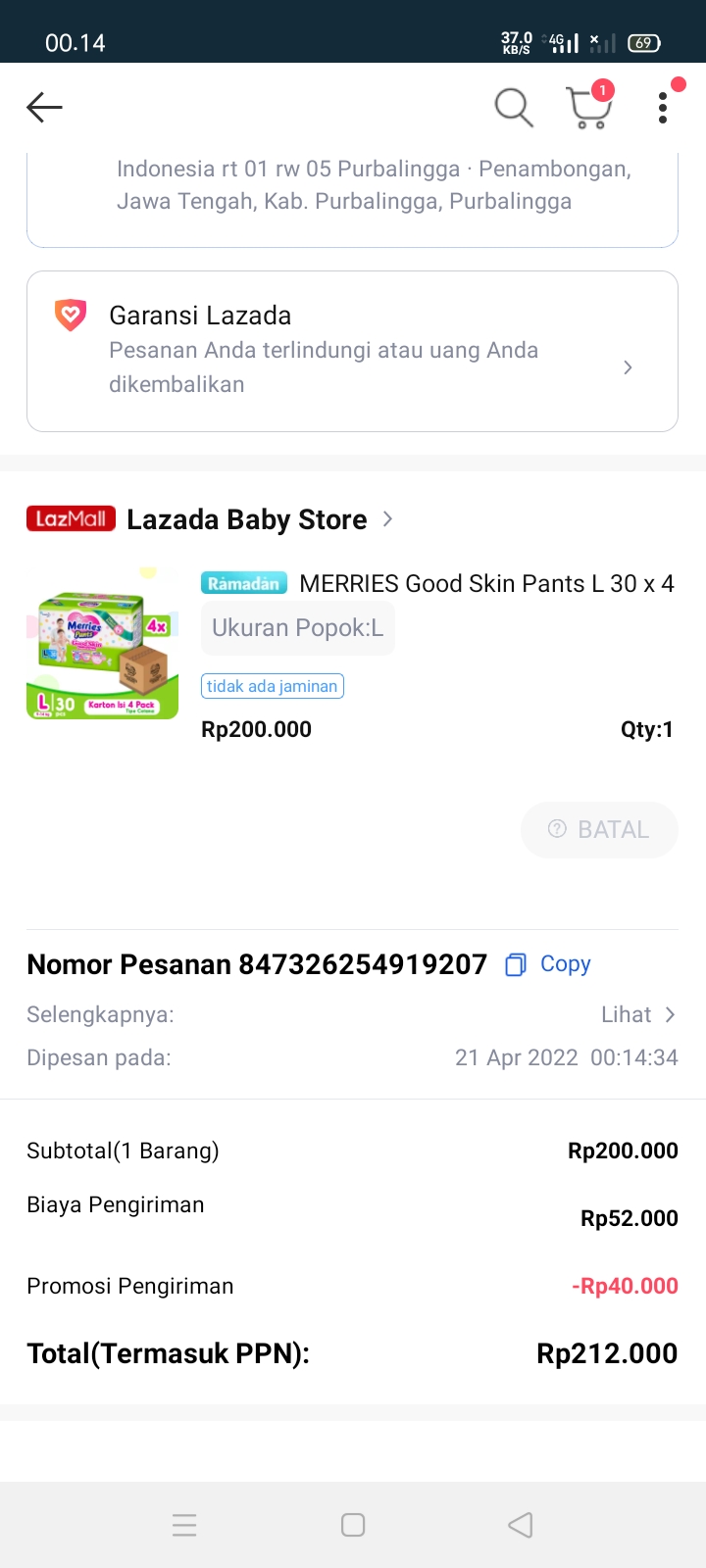The image size is (706, 1568).
Task: Open the shopping cart
Action: click(x=589, y=107)
